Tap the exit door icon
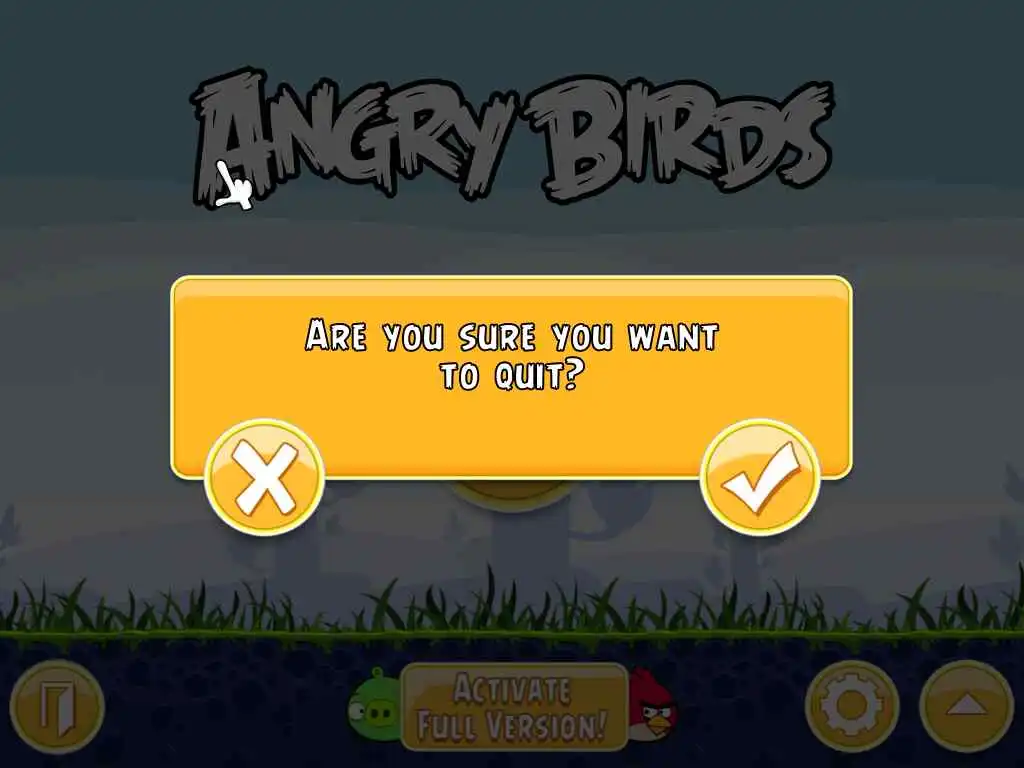Viewport: 1024px width, 768px height. [x=57, y=707]
